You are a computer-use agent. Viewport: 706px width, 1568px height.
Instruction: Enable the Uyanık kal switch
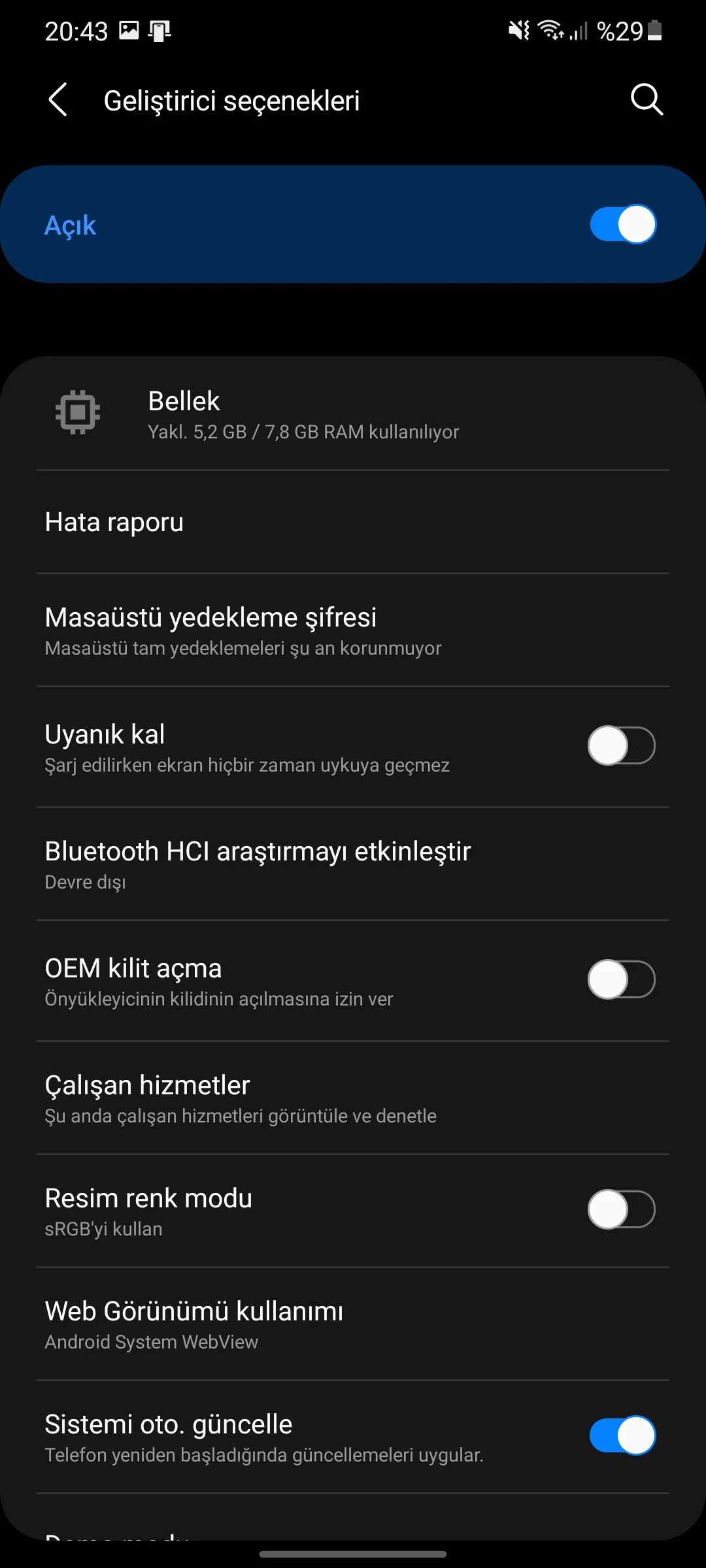tap(622, 746)
